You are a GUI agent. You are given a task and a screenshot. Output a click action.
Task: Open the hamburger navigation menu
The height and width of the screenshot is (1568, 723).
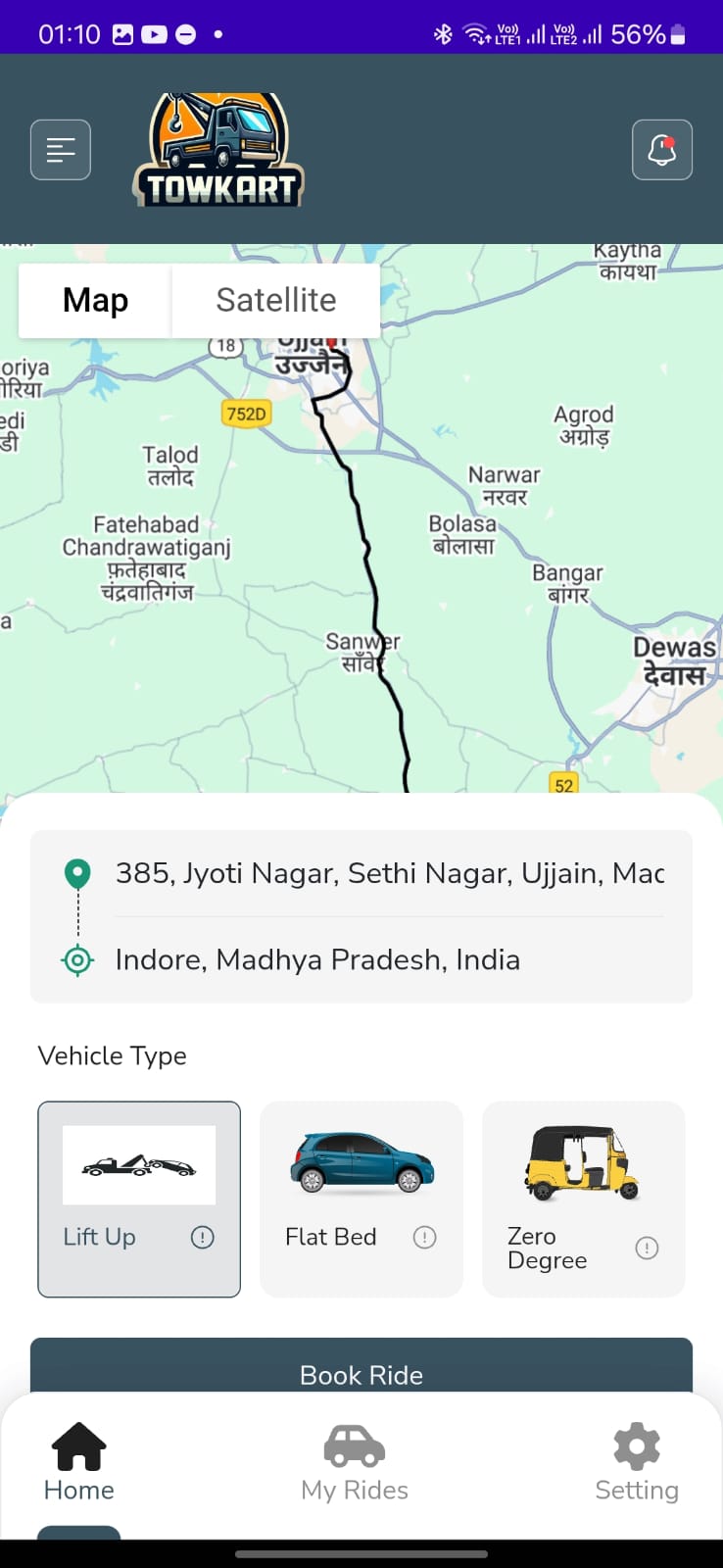[60, 149]
